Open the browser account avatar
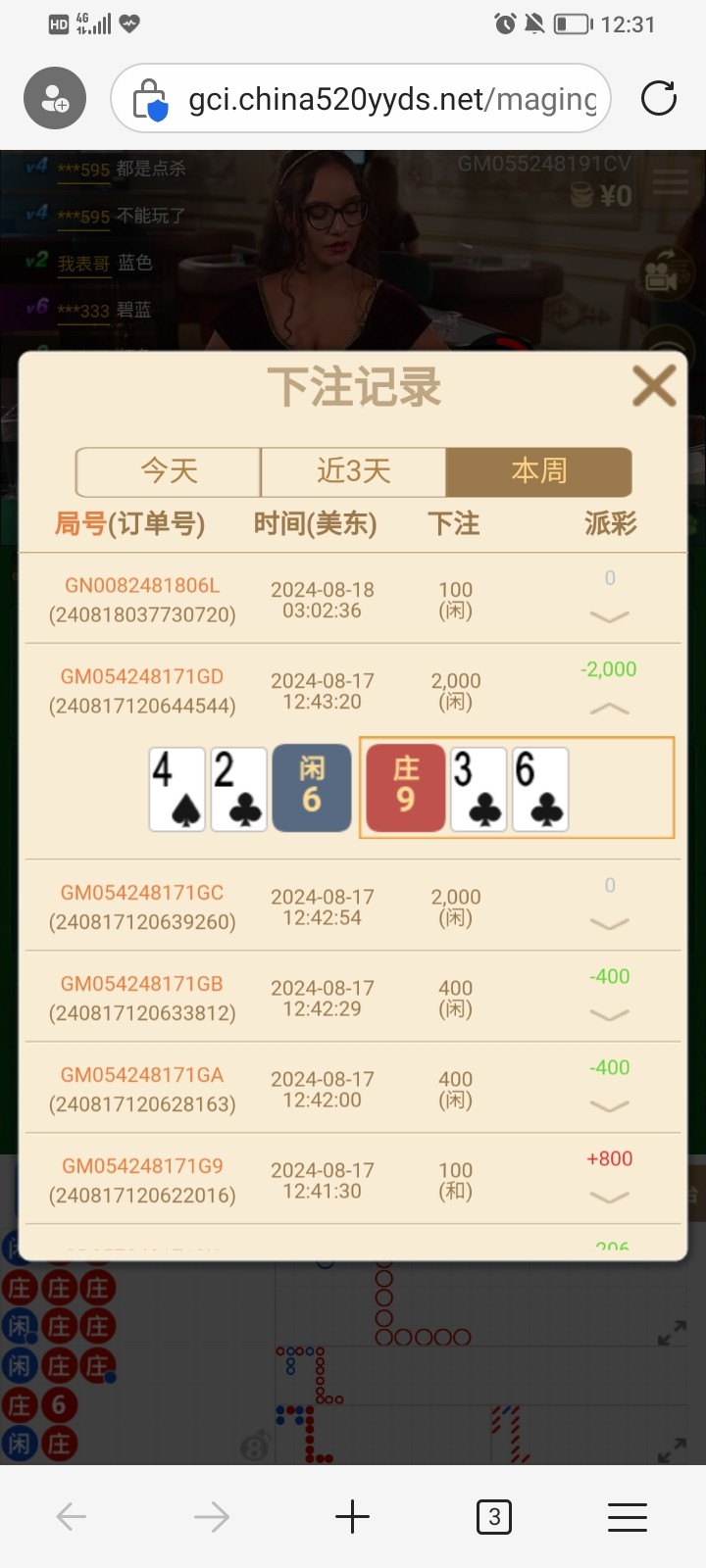Screen dimensions: 706x1568 55,98
